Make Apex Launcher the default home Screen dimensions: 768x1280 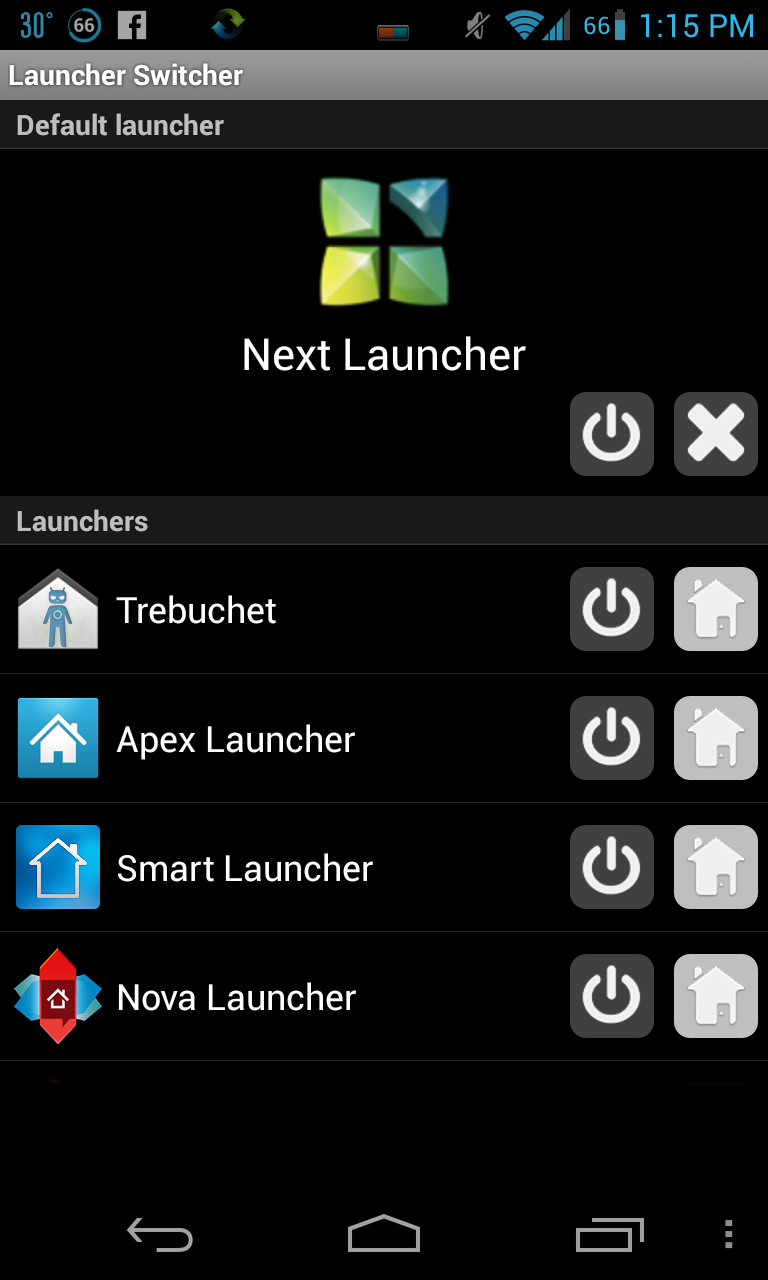[x=715, y=738]
